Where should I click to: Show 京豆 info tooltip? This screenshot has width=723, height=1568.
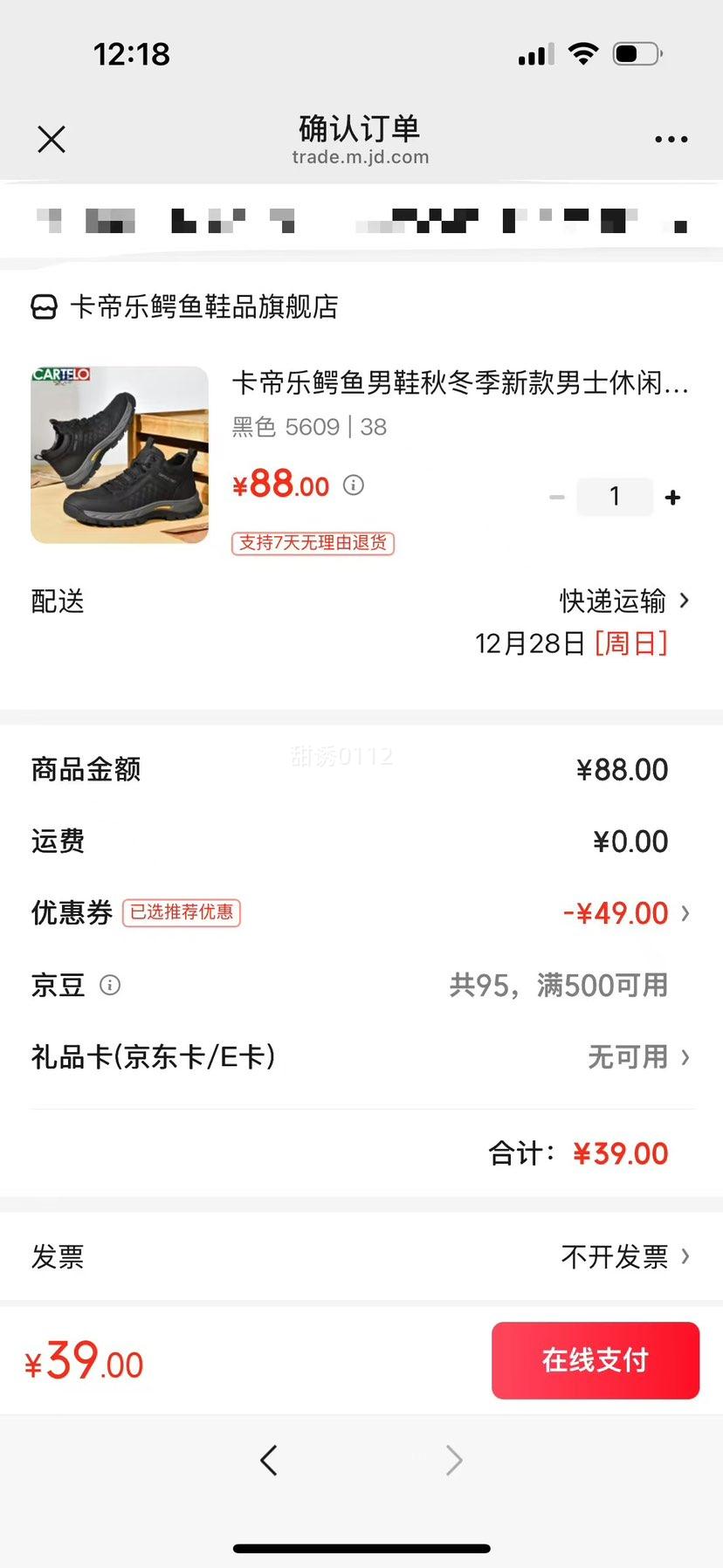110,986
